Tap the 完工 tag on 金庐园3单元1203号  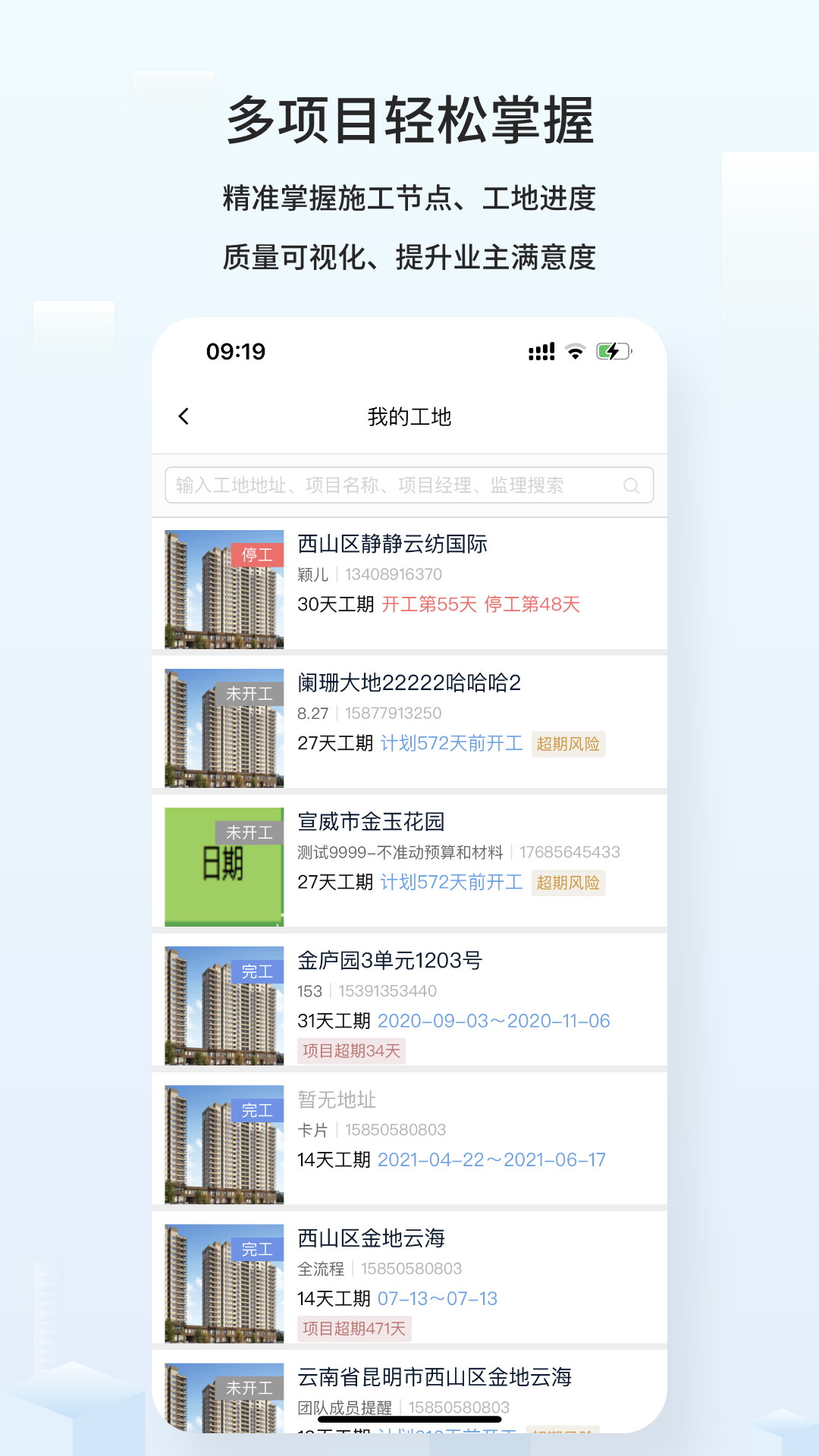coord(259,971)
